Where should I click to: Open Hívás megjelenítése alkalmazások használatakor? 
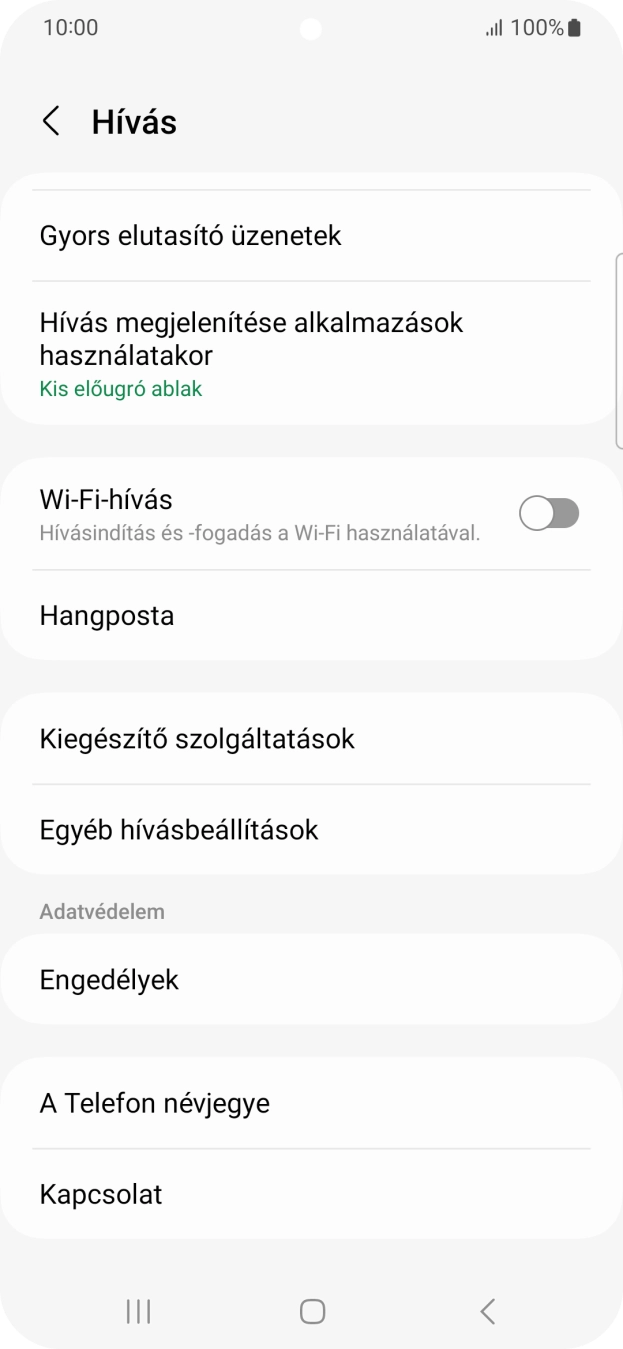[x=310, y=353]
